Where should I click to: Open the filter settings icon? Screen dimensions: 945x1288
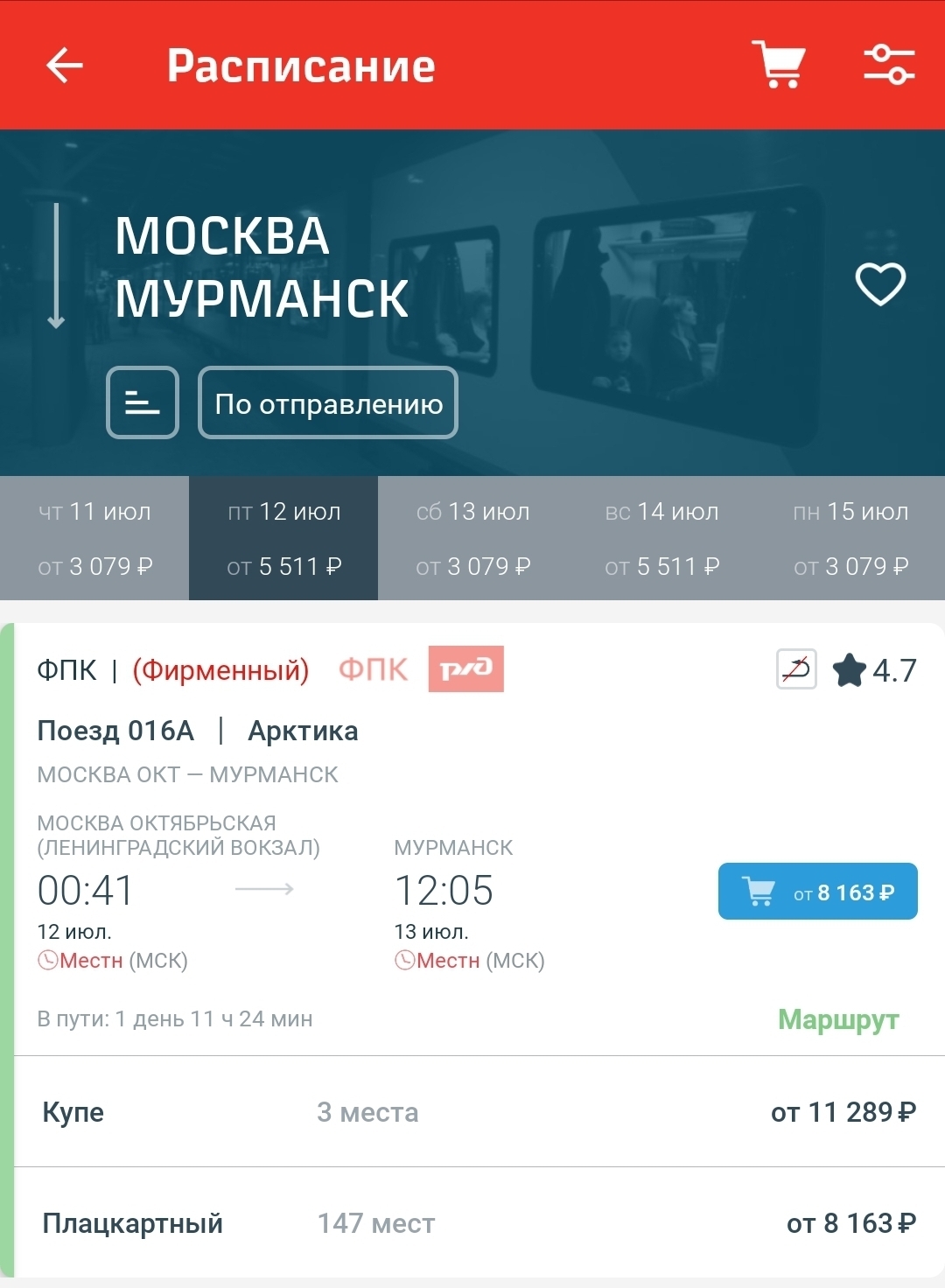tap(888, 65)
